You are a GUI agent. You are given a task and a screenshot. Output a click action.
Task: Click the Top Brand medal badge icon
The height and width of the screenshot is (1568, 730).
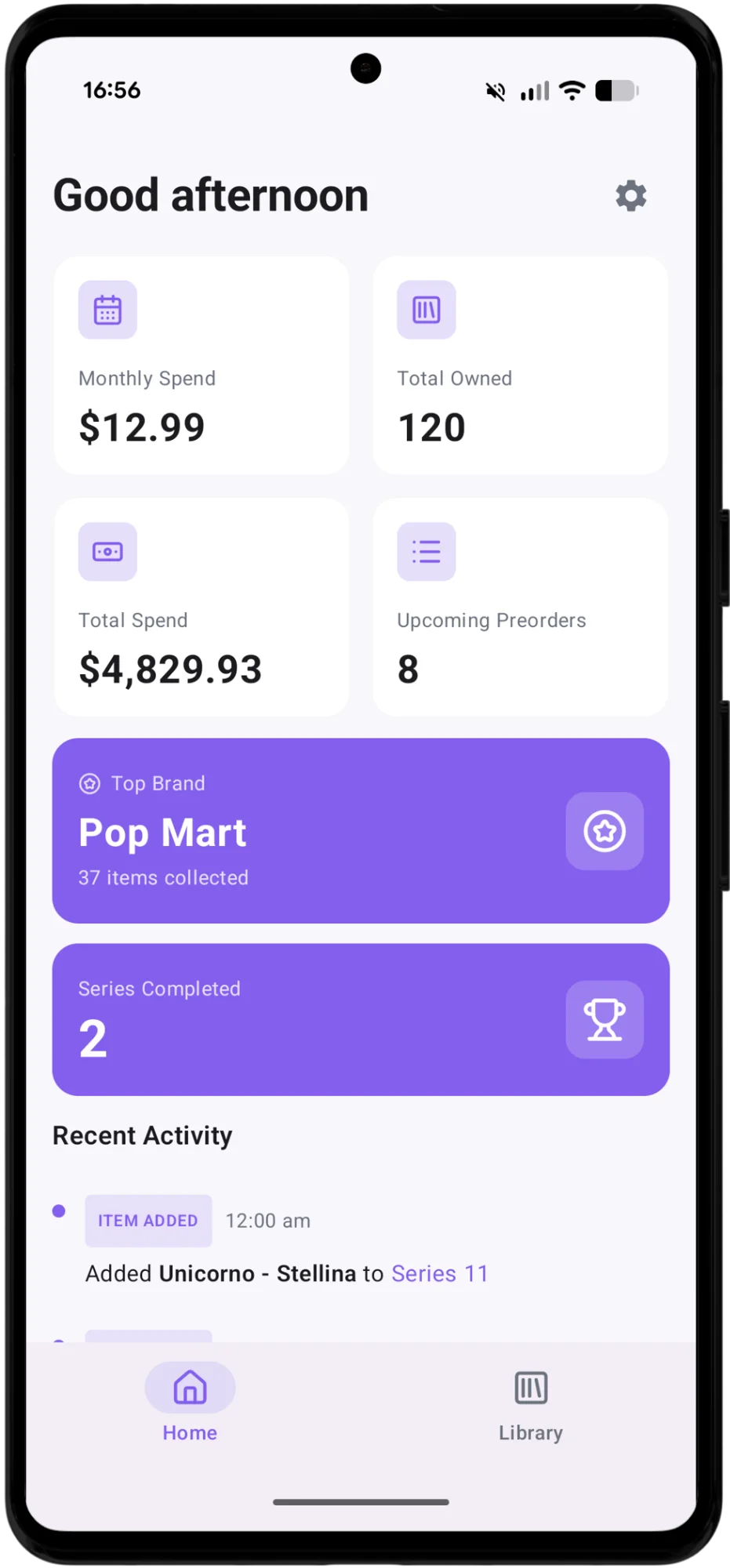click(x=604, y=831)
